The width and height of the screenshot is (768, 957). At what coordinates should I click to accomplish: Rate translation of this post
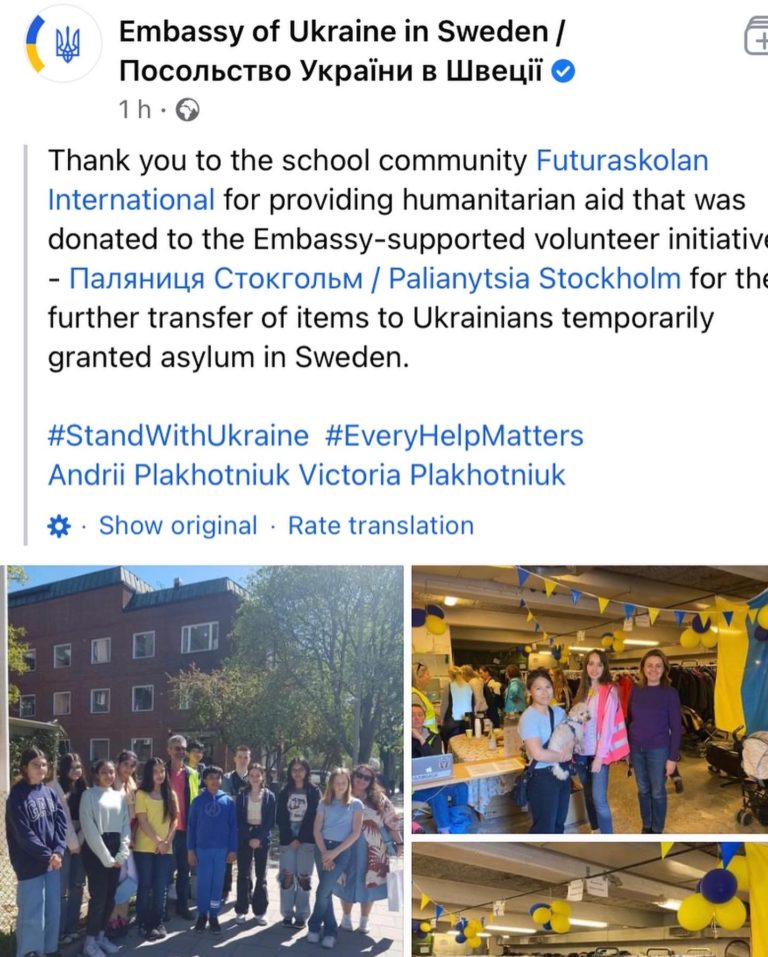(380, 525)
